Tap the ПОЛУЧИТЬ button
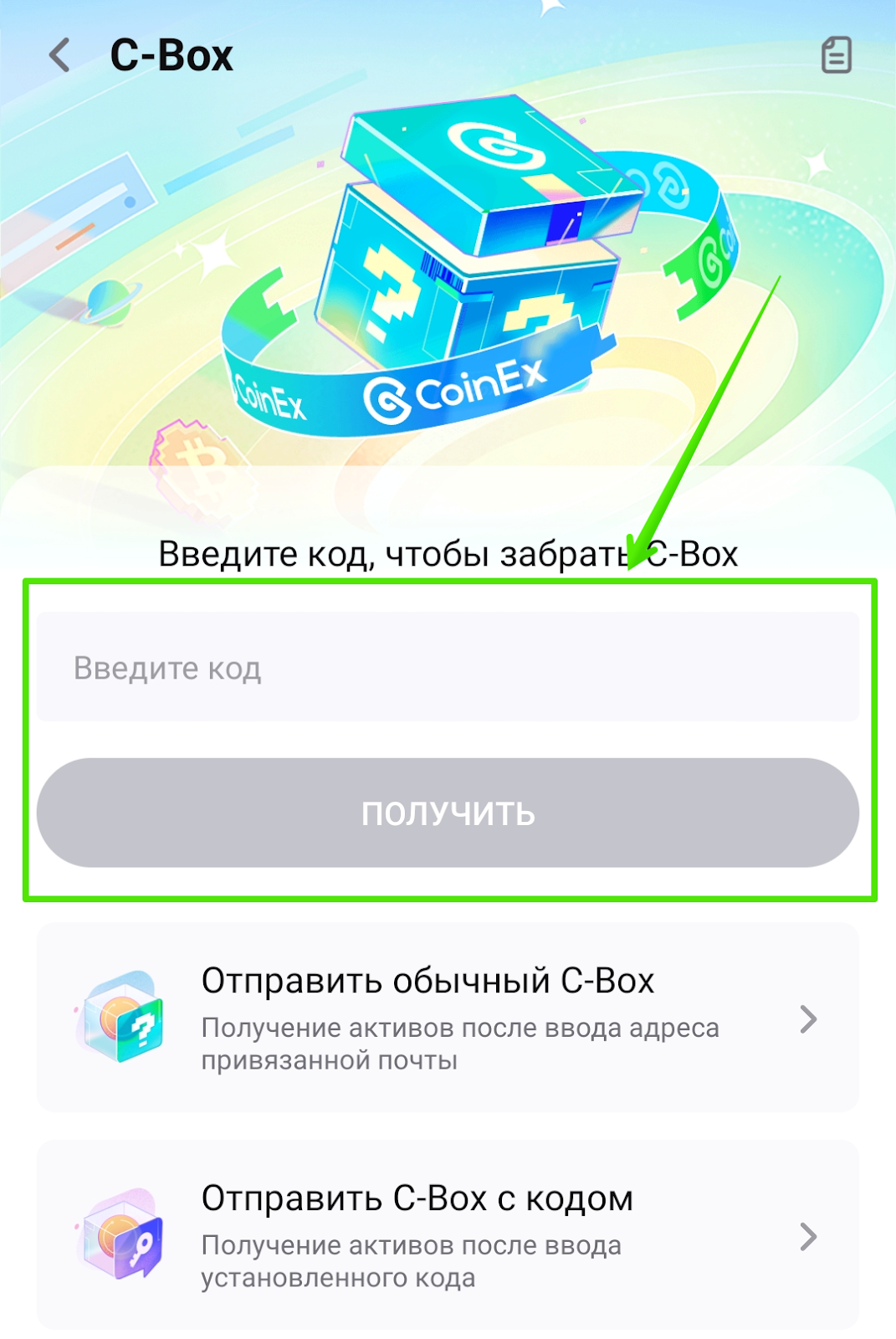This screenshot has height=1339, width=896. pyautogui.click(x=448, y=813)
